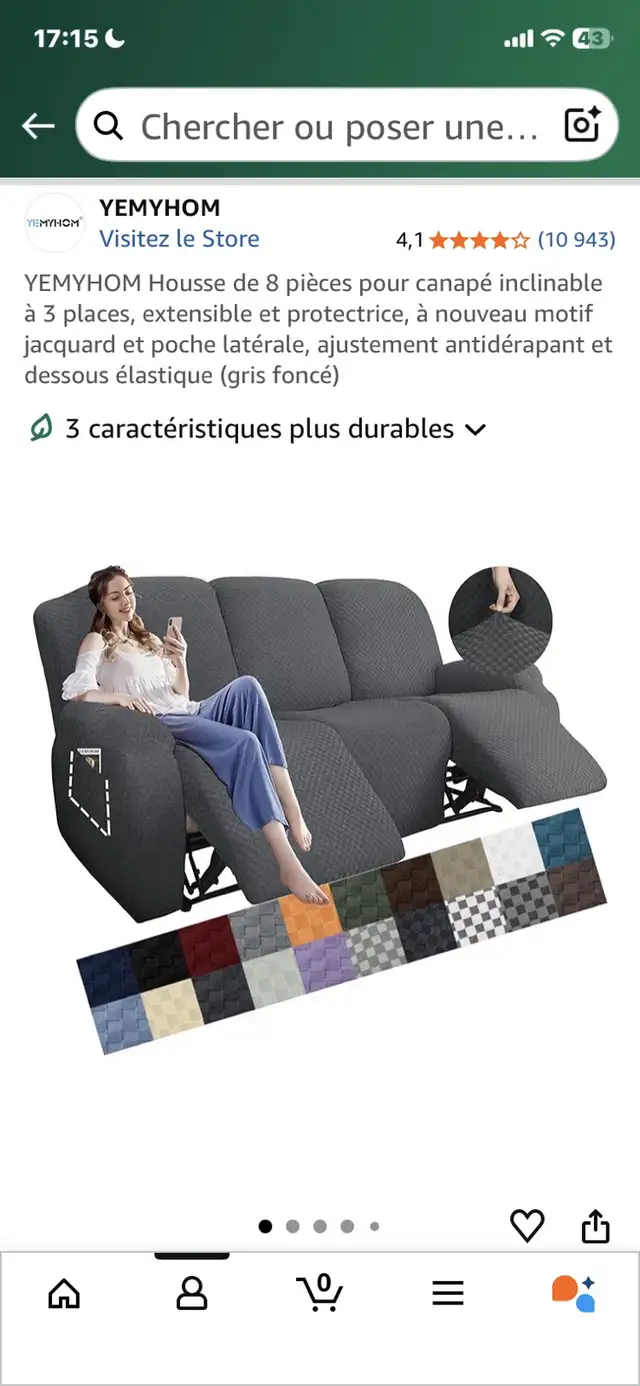The image size is (640, 1386).
Task: Open the YEMYHOM brand logo
Action: (54, 223)
